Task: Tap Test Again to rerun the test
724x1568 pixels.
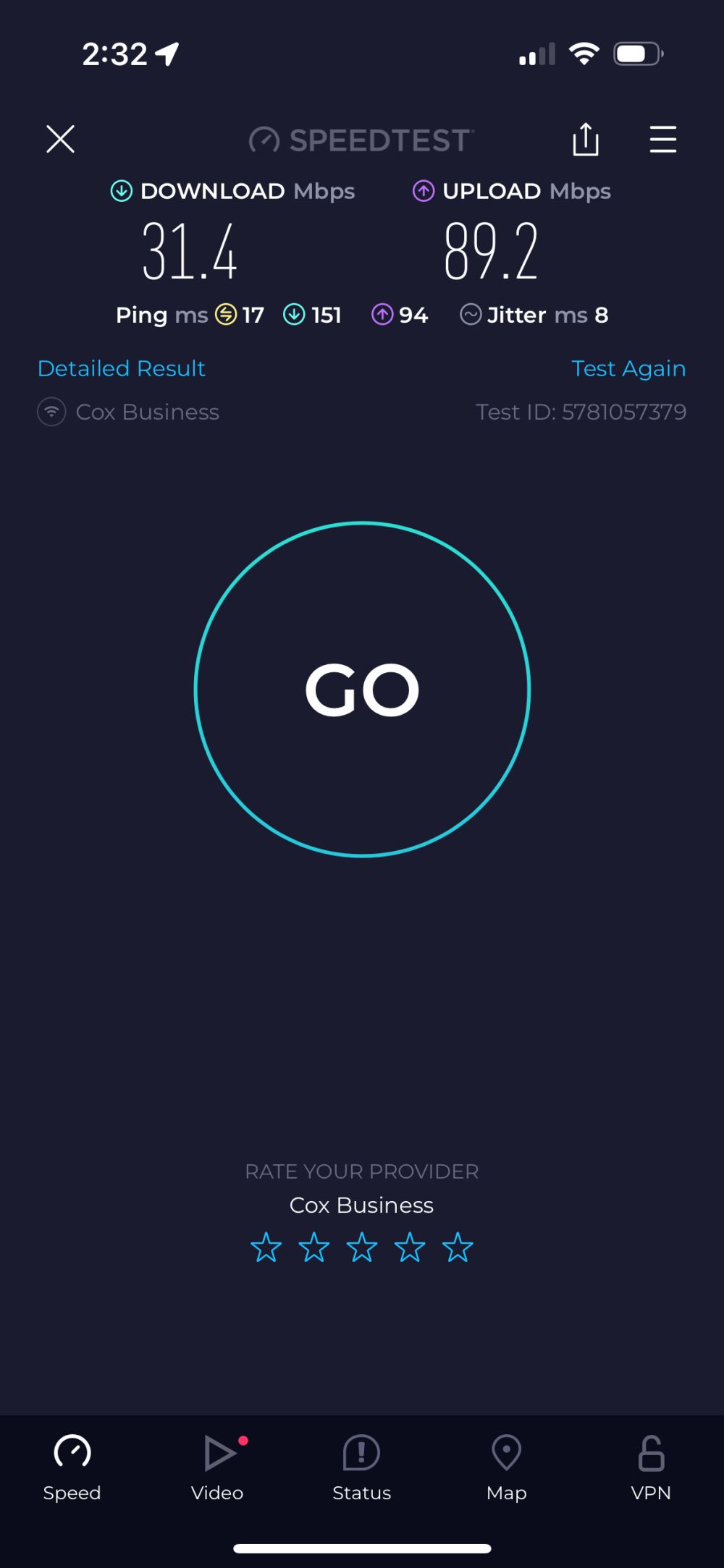Action: point(628,368)
